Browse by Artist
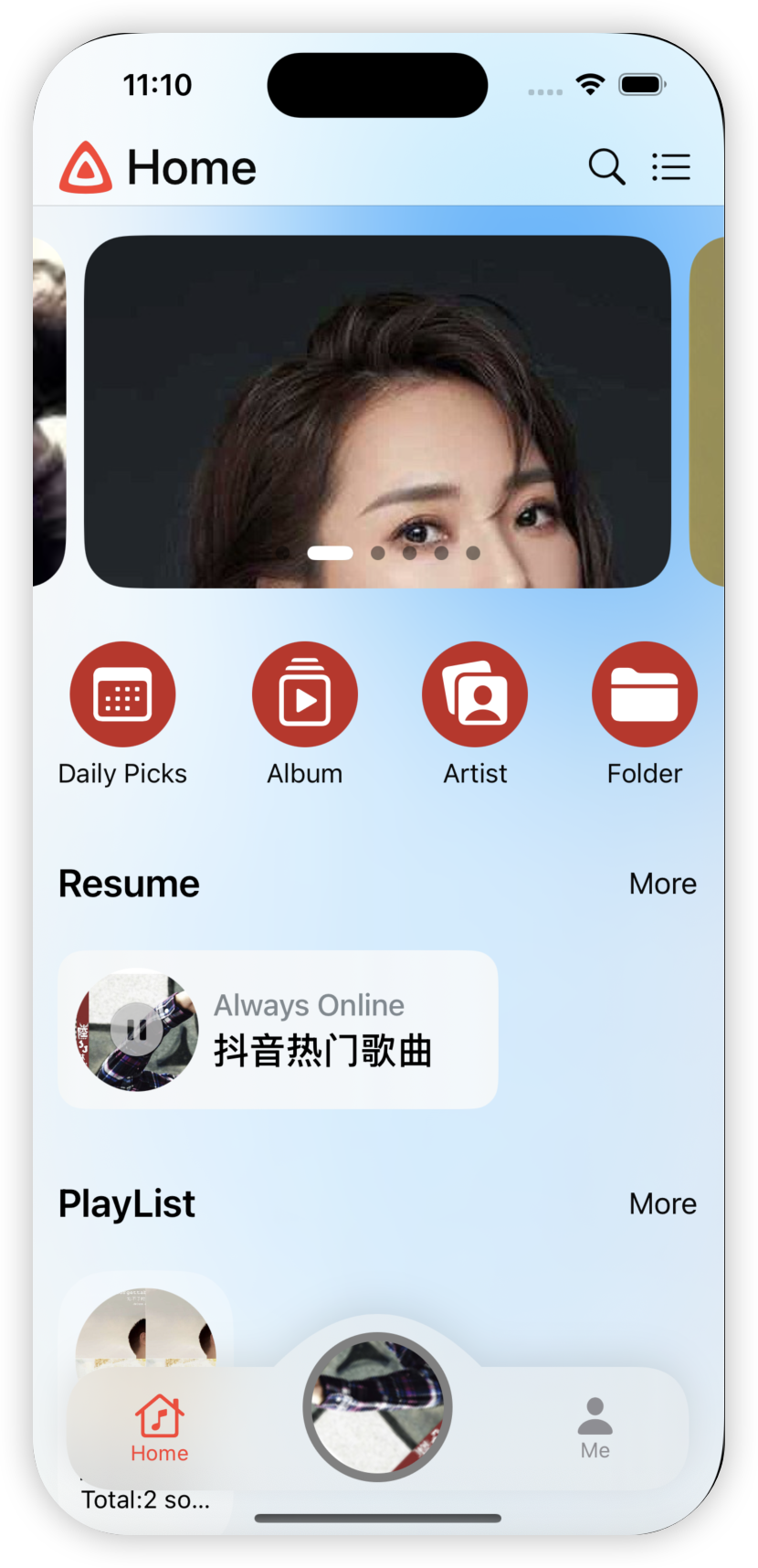Image resolution: width=758 pixels, height=1568 pixels. point(475,695)
